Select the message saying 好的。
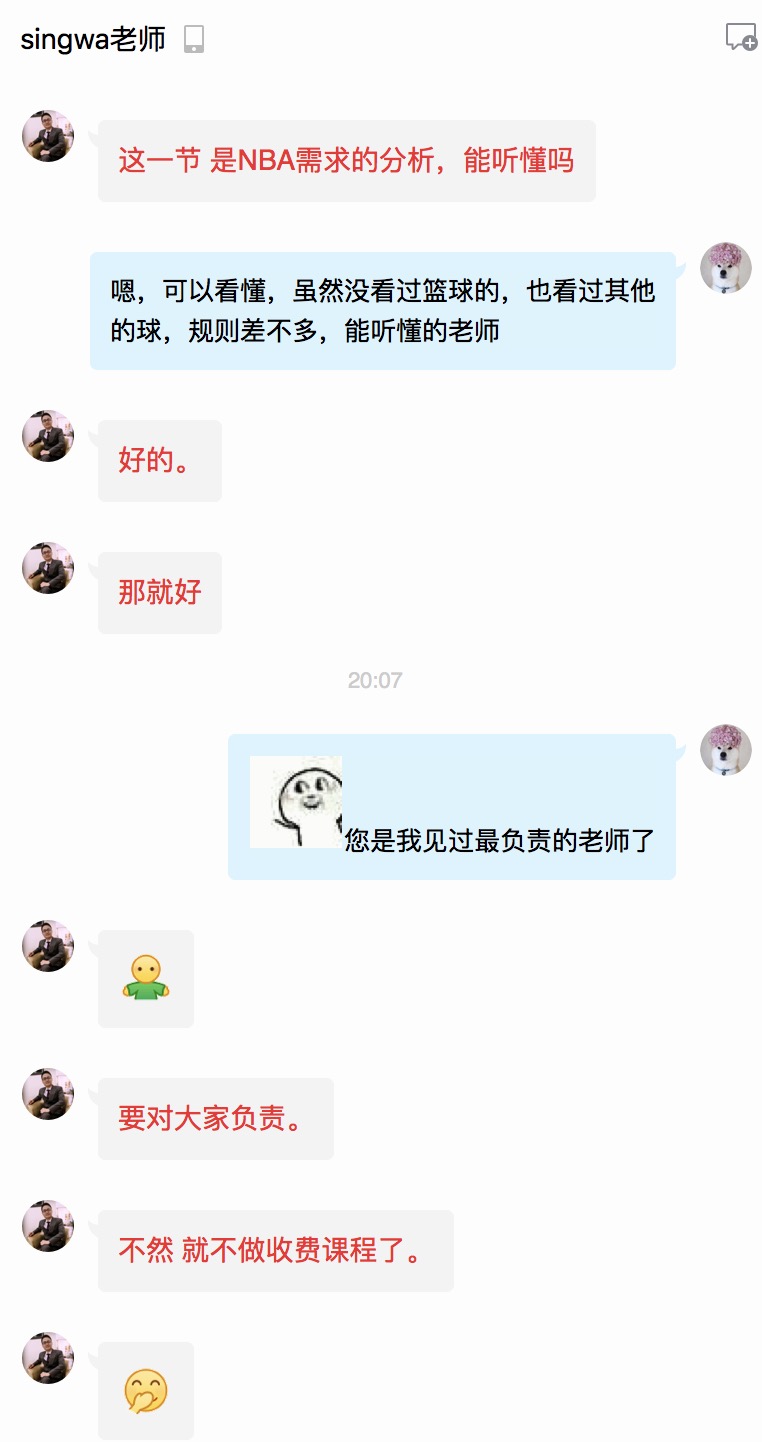 point(159,461)
